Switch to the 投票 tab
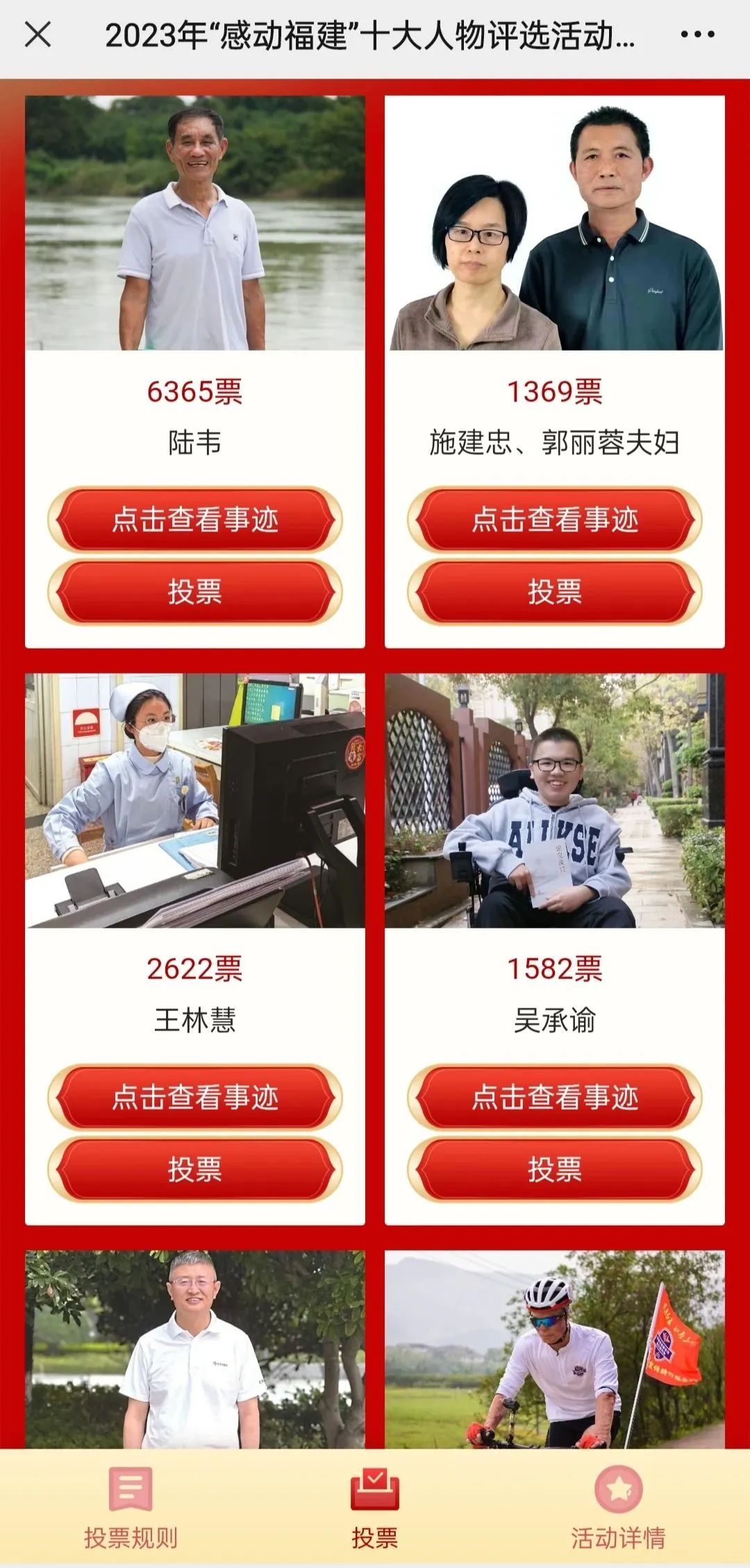The height and width of the screenshot is (1568, 750). point(375,1508)
